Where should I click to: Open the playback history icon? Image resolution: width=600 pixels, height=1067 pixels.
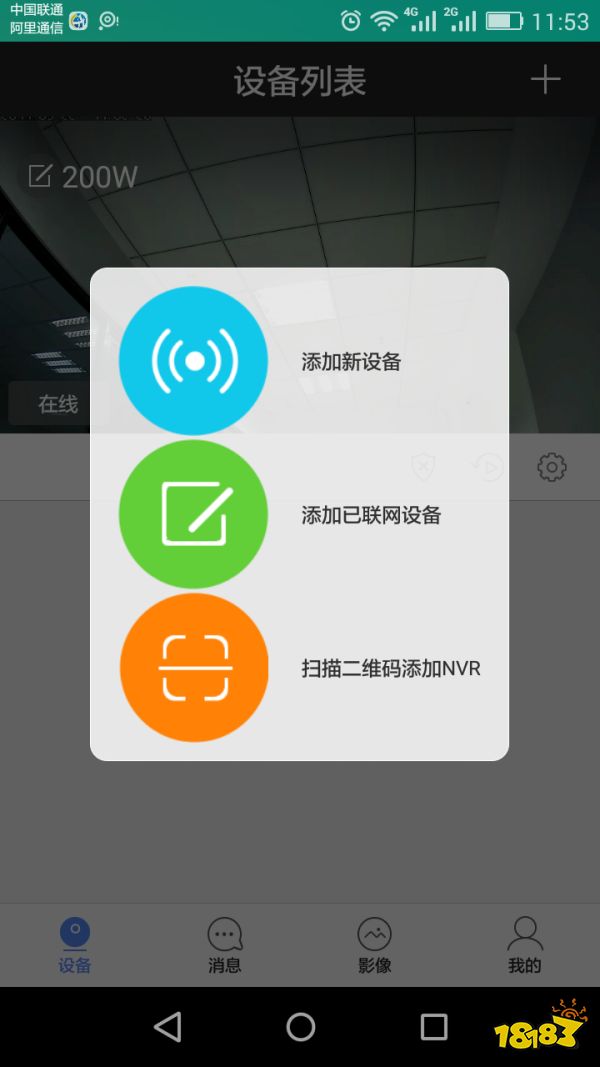click(488, 466)
